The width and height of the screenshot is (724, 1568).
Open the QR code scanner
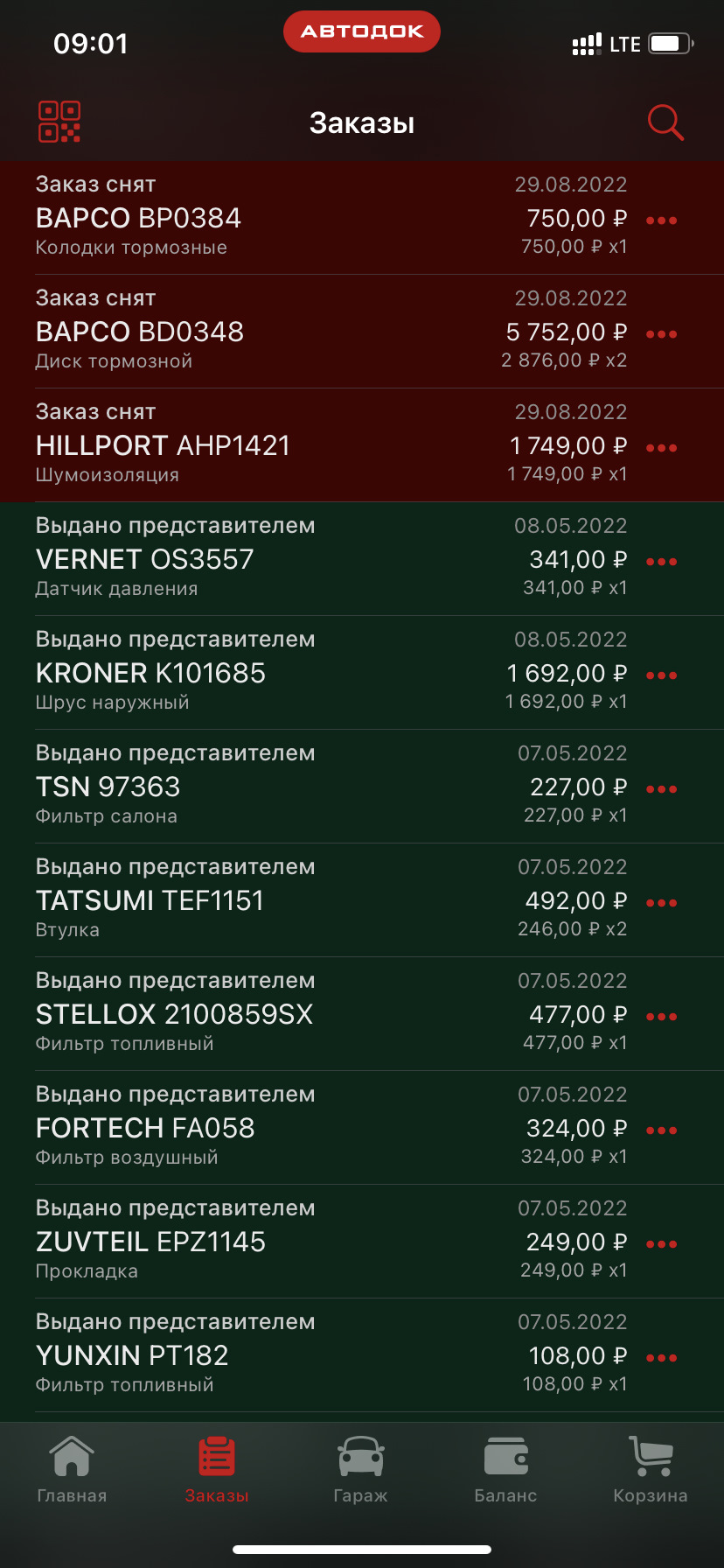59,122
